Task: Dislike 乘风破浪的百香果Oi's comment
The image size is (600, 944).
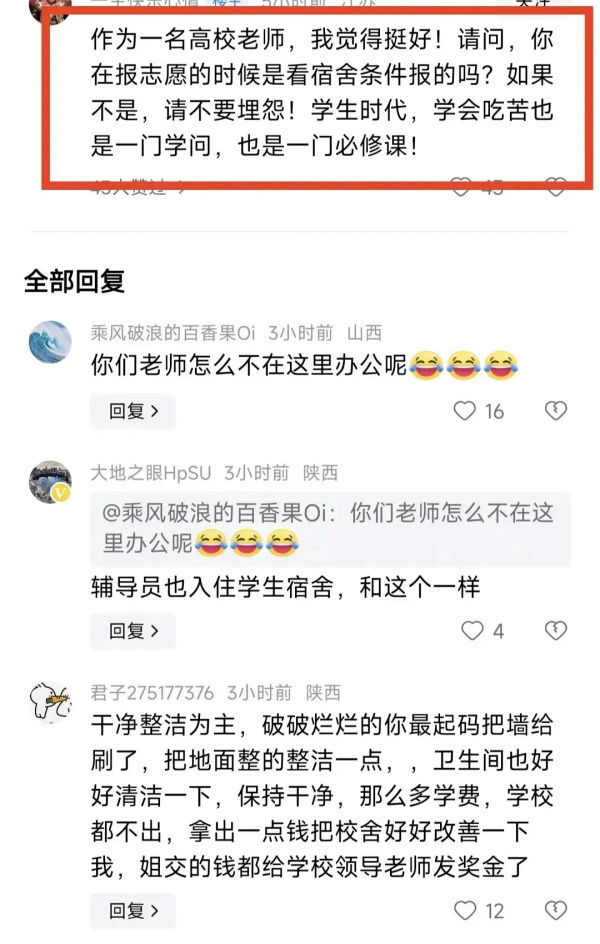Action: pyautogui.click(x=555, y=411)
